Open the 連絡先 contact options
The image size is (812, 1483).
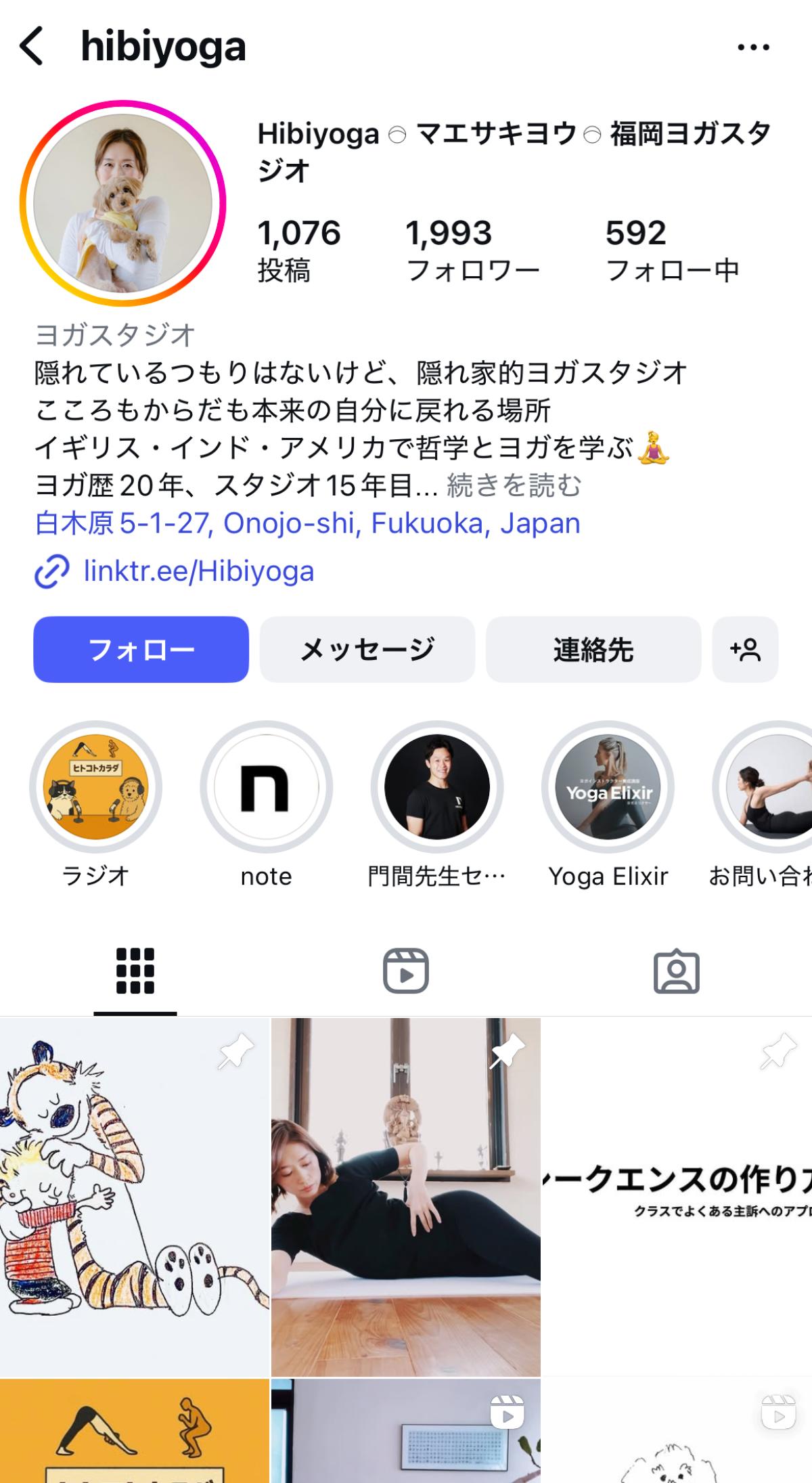593,650
